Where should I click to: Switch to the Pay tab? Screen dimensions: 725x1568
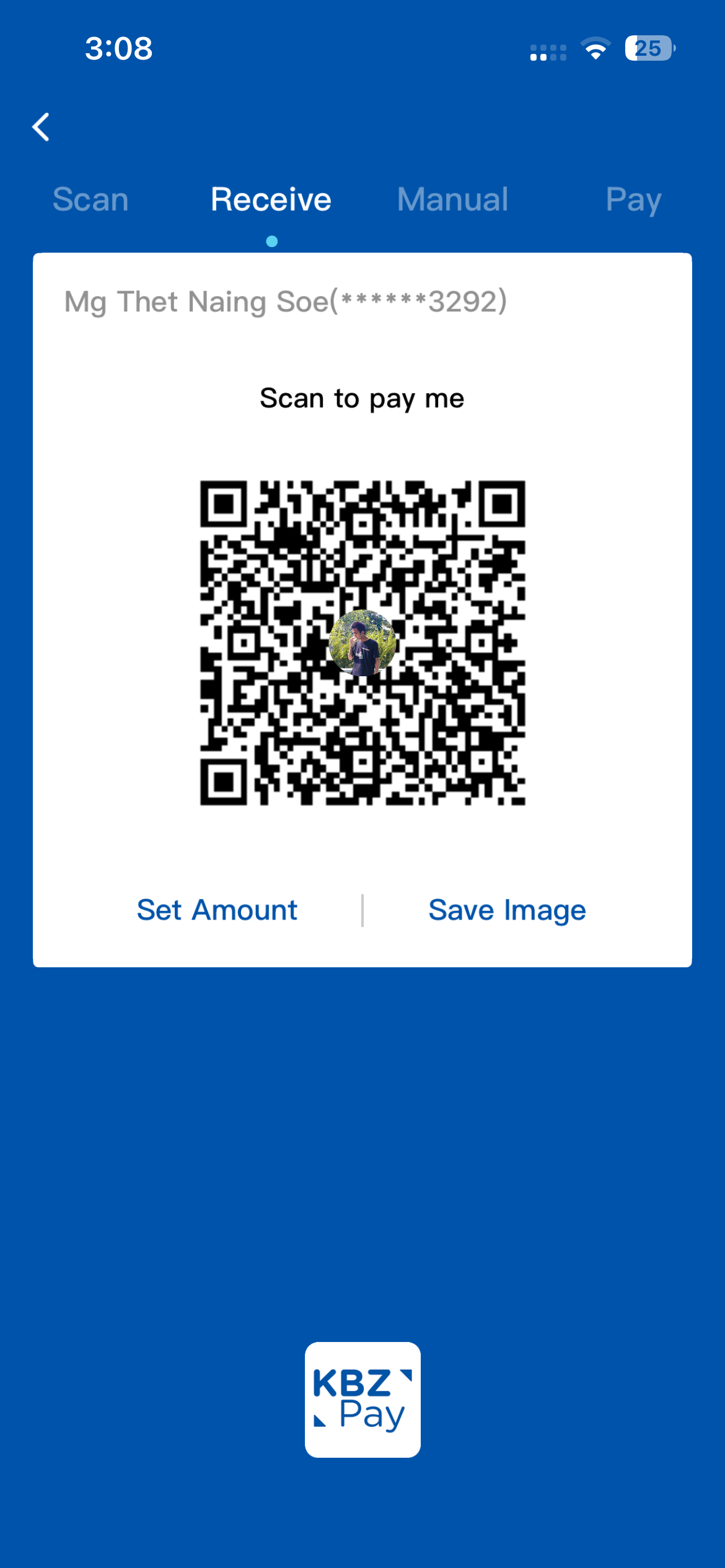click(633, 199)
